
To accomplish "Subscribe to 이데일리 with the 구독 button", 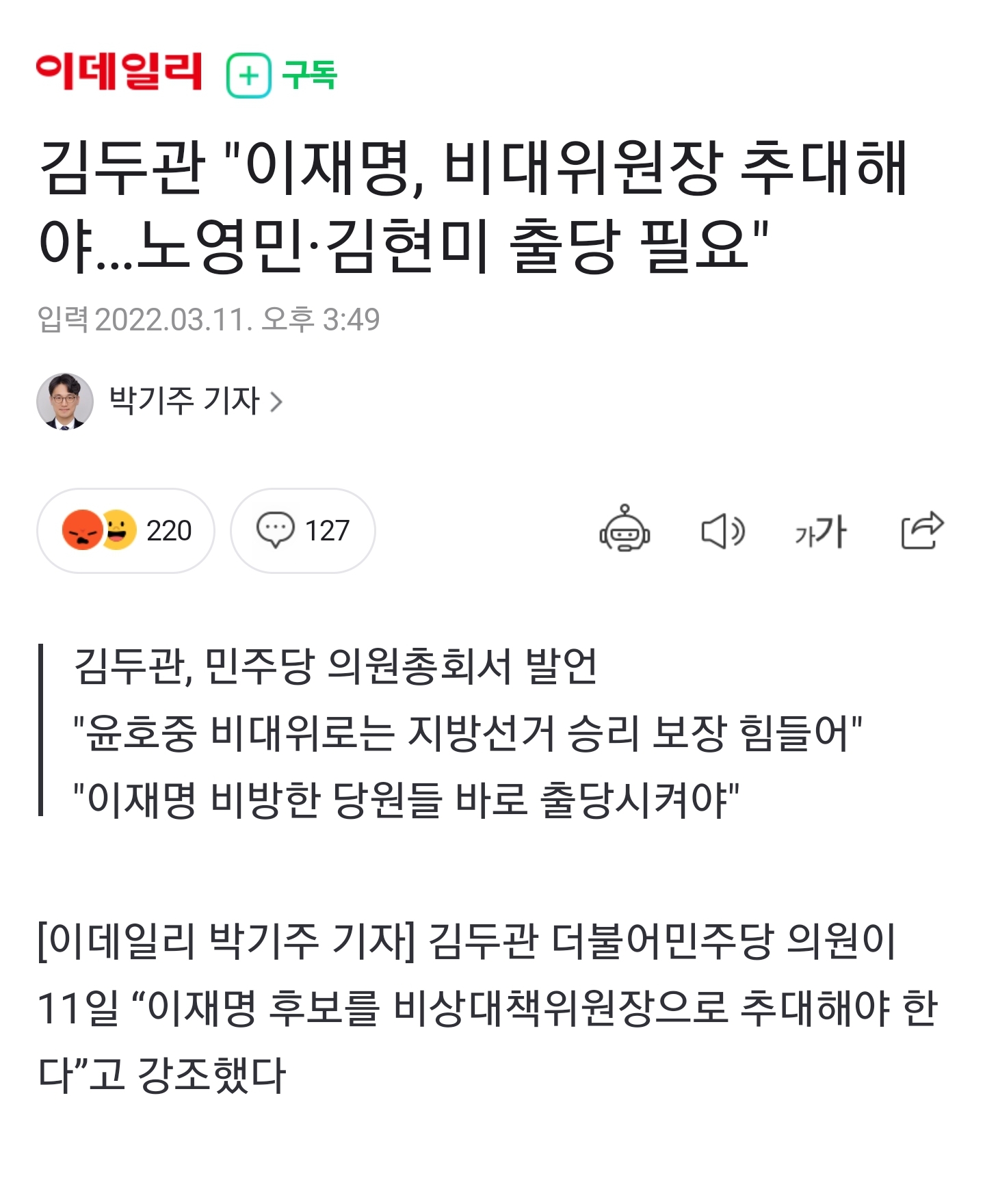I will click(x=282, y=75).
